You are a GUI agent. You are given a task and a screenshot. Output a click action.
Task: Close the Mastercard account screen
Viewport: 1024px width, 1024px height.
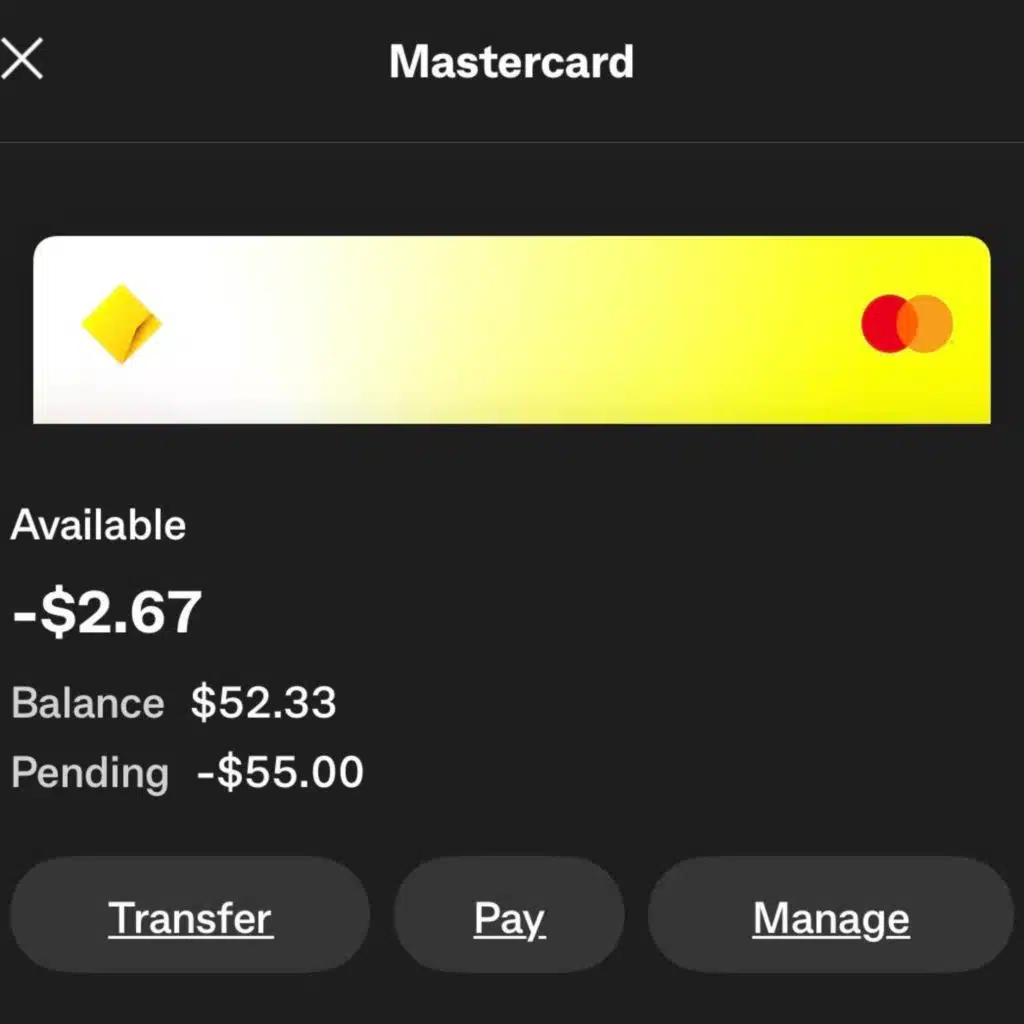(x=22, y=59)
